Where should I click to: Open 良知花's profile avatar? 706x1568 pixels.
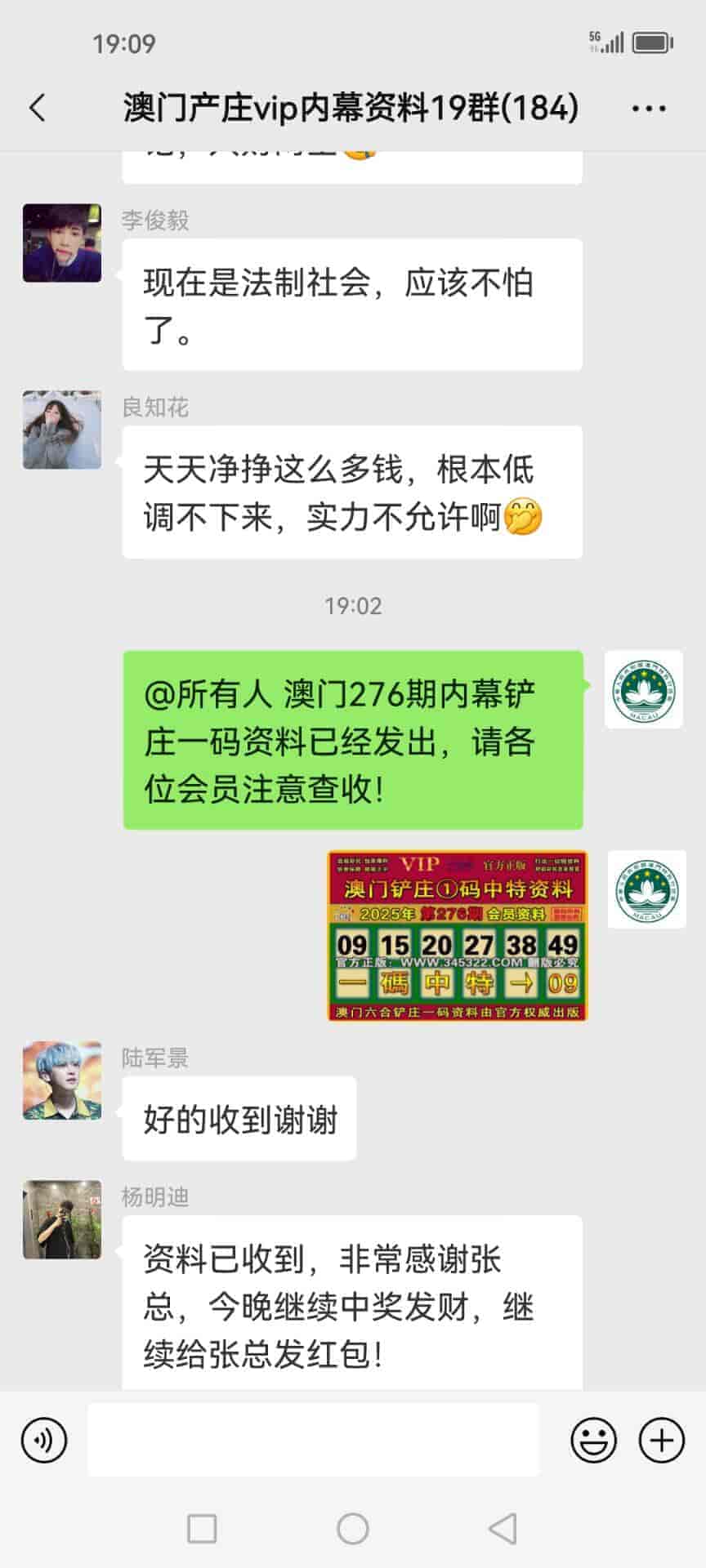(62, 430)
